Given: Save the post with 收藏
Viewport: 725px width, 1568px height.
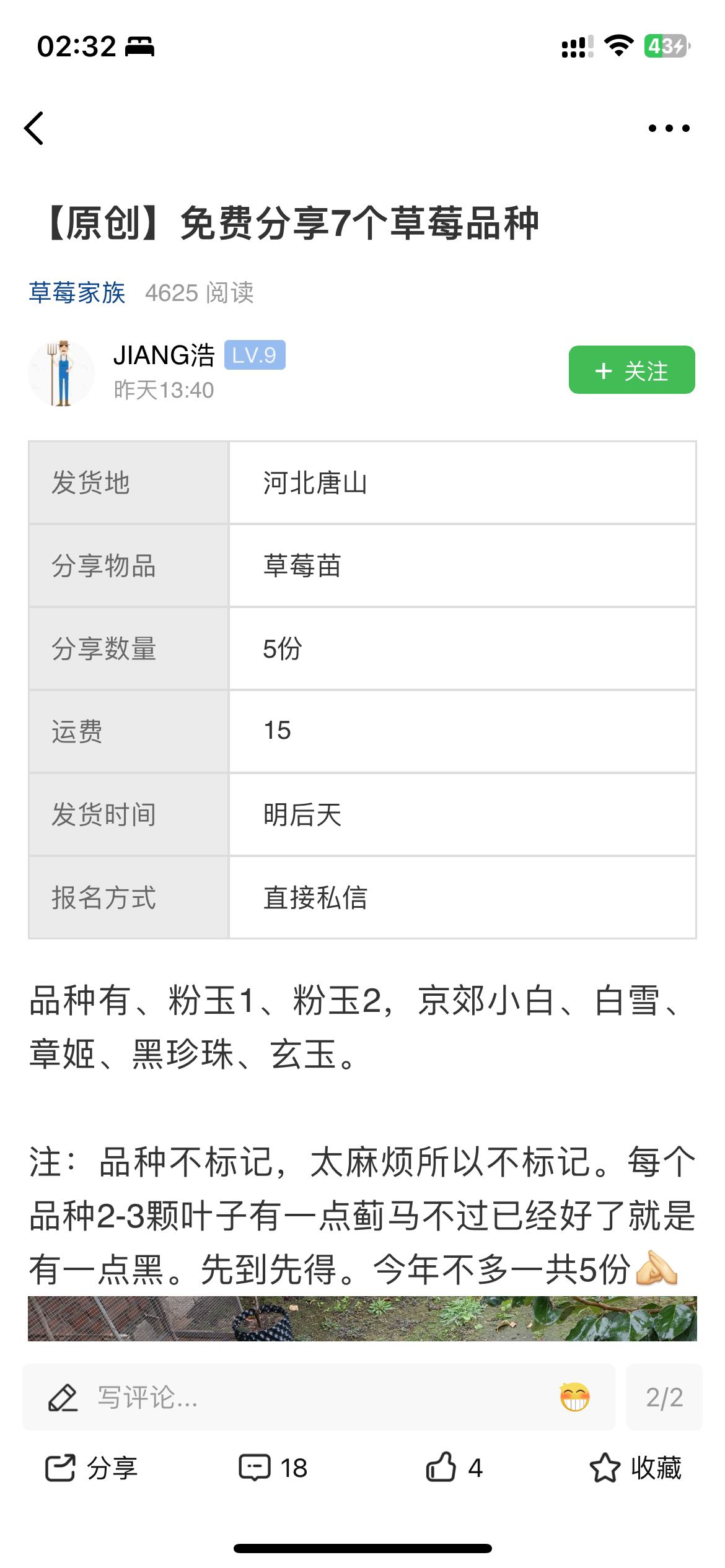Looking at the screenshot, I should coord(636,1468).
